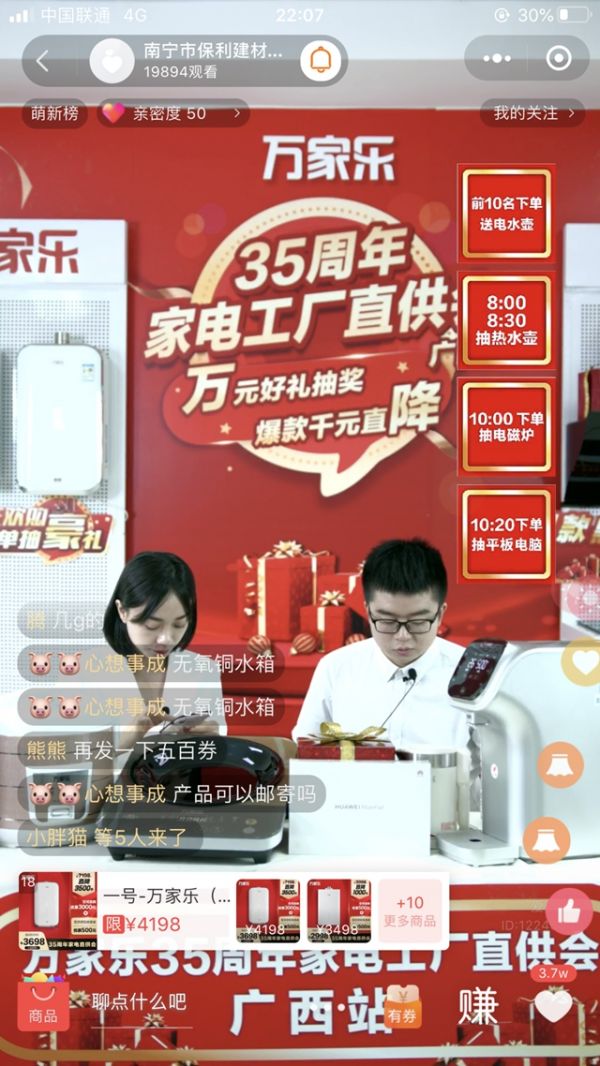Go back from the live stream
This screenshot has height=1066, width=600.
point(42,61)
